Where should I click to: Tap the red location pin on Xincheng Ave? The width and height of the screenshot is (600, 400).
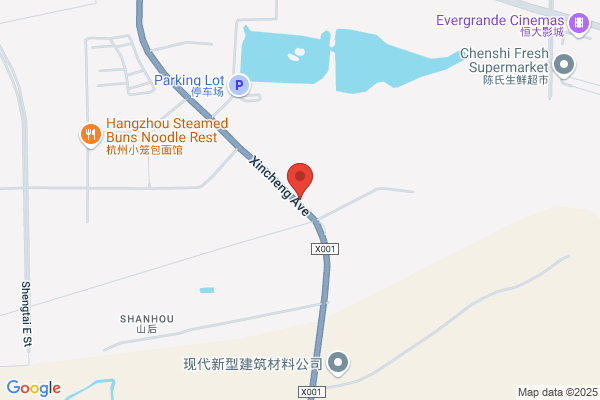(x=300, y=180)
